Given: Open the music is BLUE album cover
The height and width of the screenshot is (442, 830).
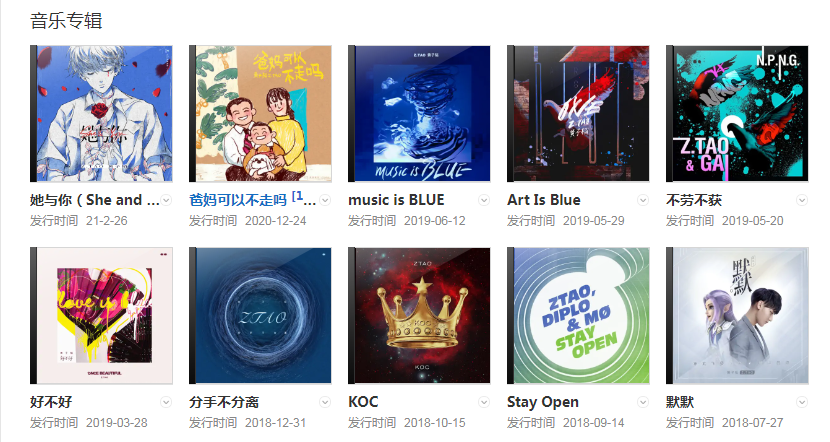Looking at the screenshot, I should tap(420, 113).
